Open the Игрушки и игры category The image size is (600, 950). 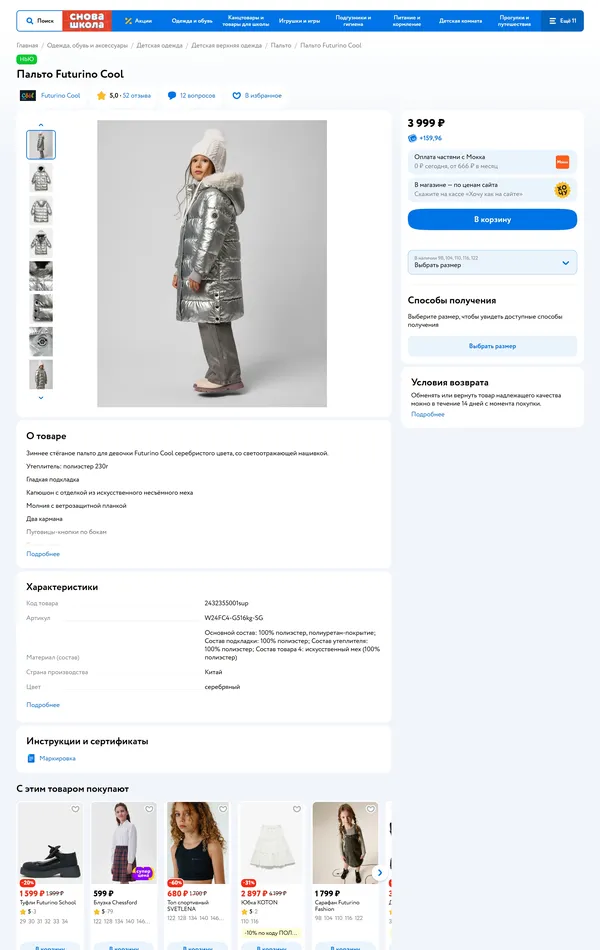click(299, 20)
